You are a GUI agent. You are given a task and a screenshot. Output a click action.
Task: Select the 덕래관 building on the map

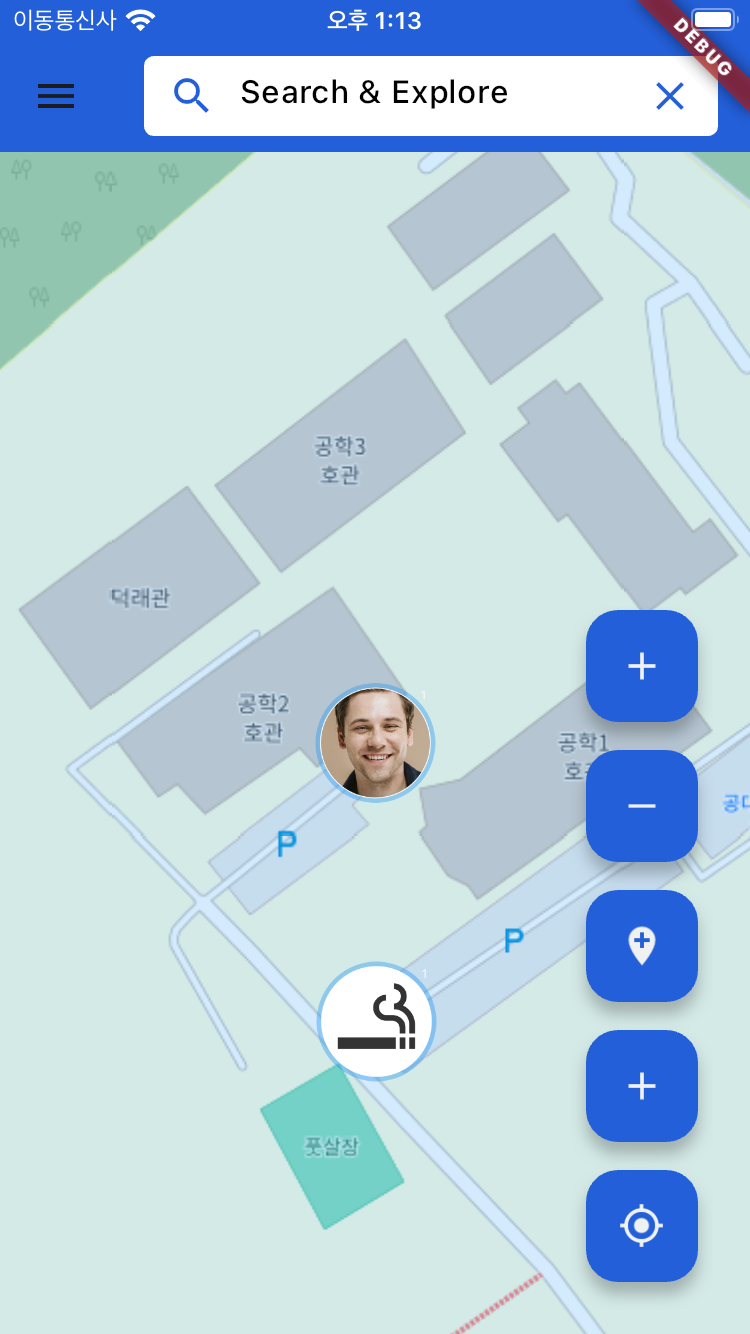[x=140, y=597]
